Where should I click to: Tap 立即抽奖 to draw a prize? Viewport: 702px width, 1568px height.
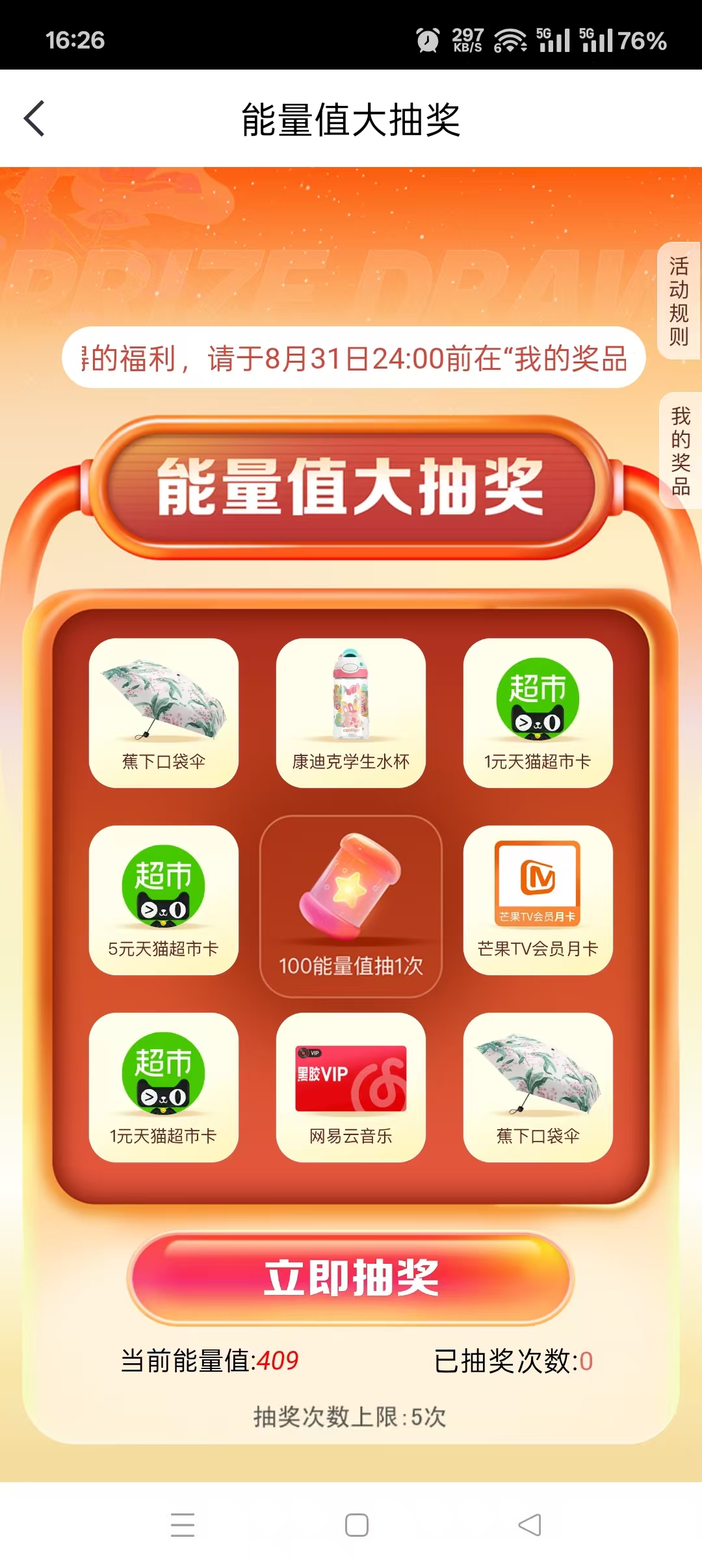pos(351,1277)
